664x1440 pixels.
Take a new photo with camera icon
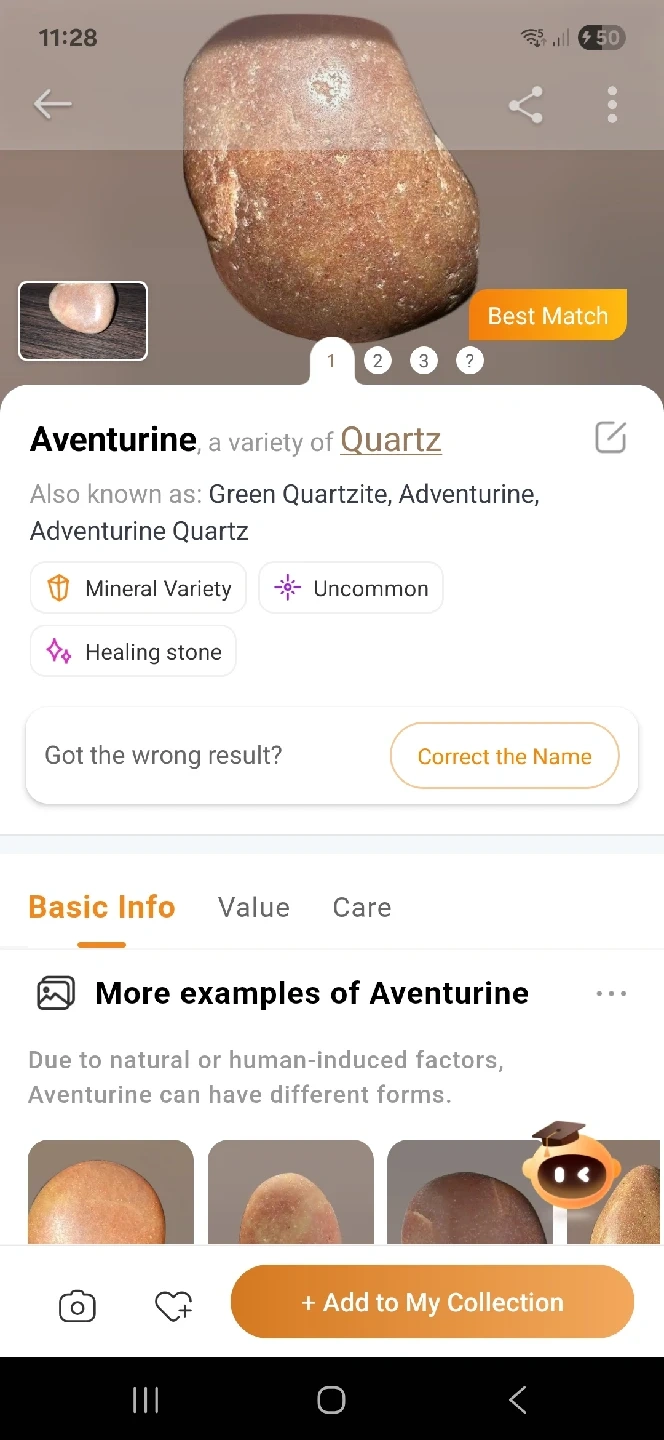[77, 1306]
